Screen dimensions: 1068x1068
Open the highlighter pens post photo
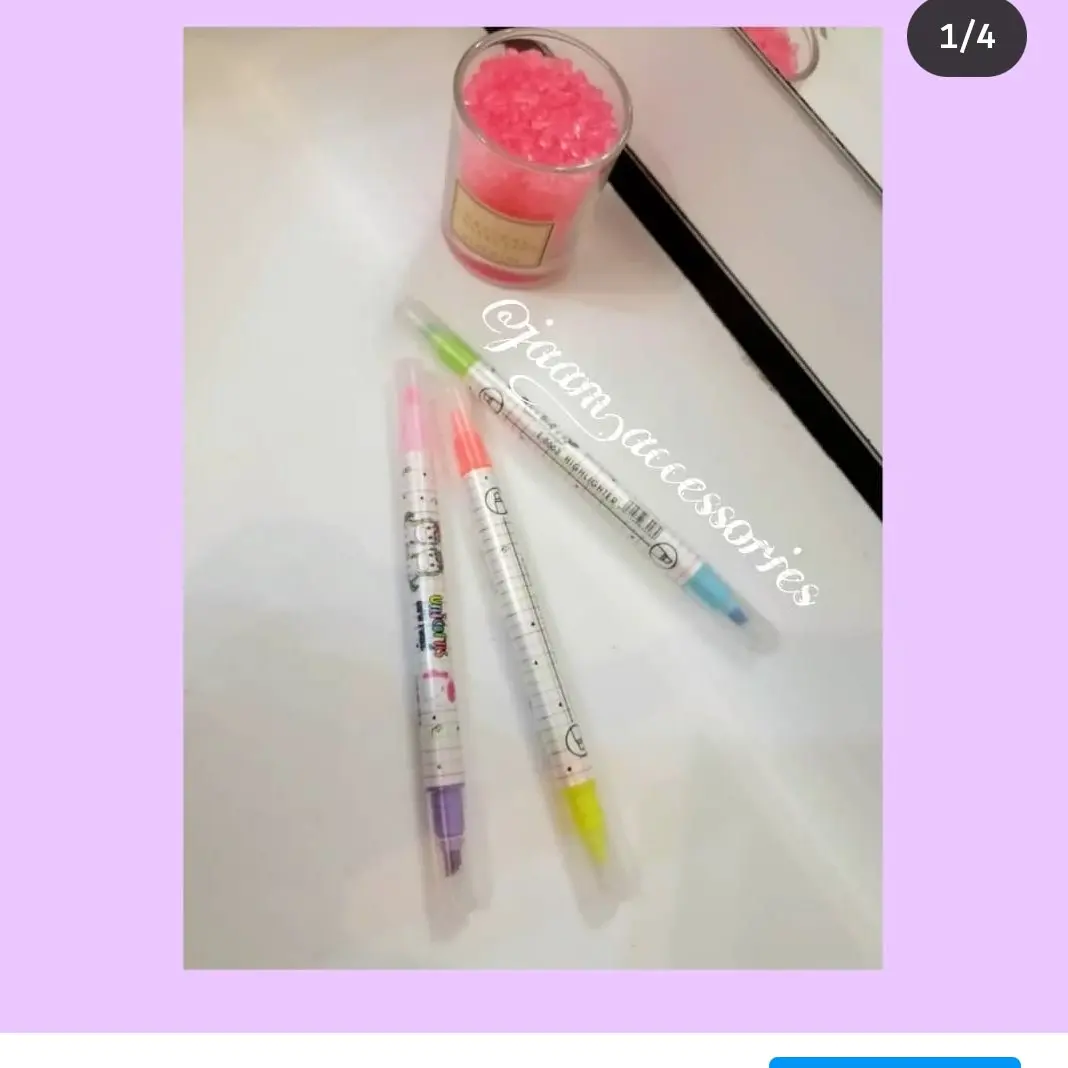click(x=532, y=497)
